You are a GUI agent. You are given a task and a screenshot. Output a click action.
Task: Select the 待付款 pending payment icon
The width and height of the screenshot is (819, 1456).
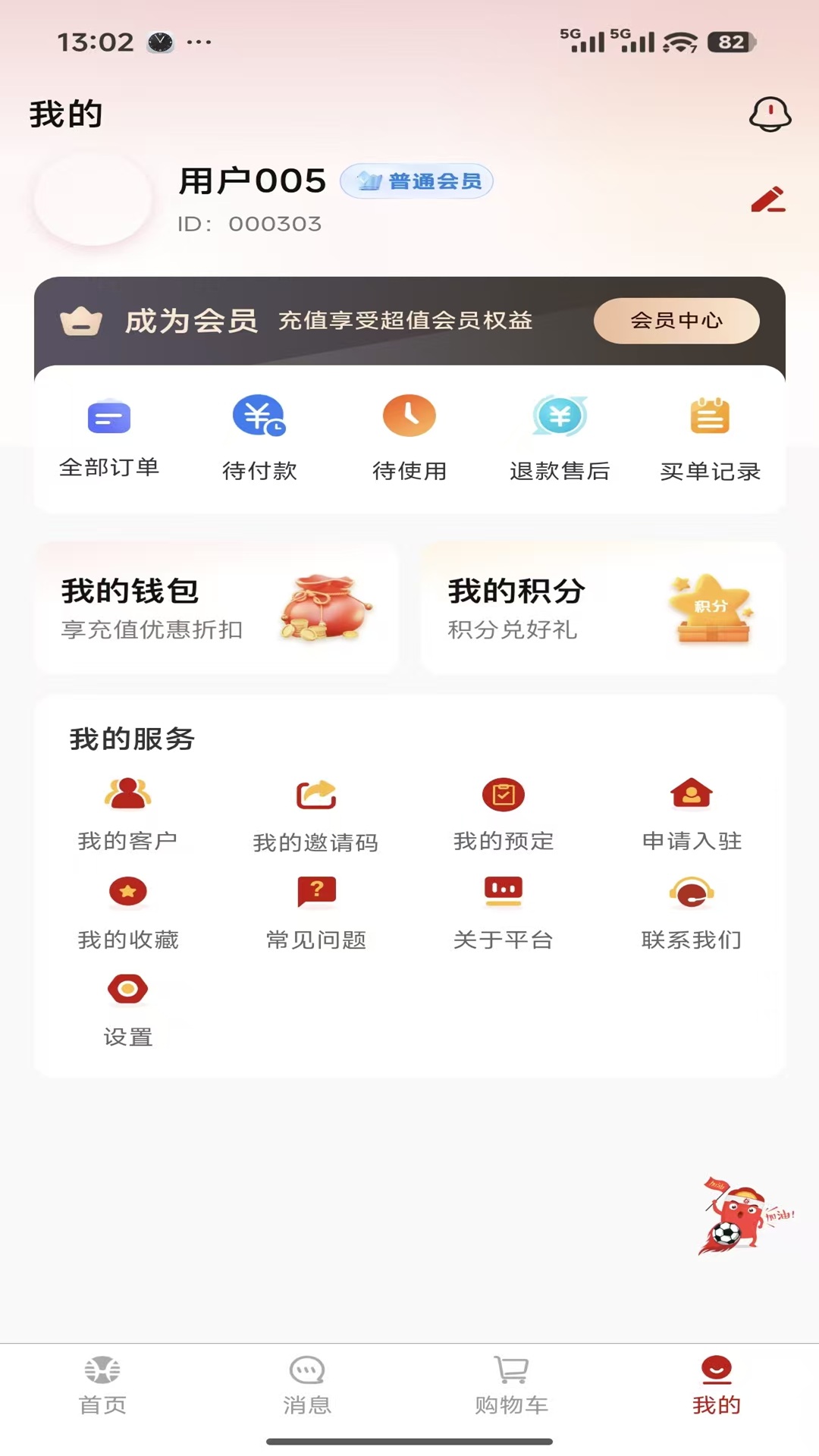click(x=259, y=440)
